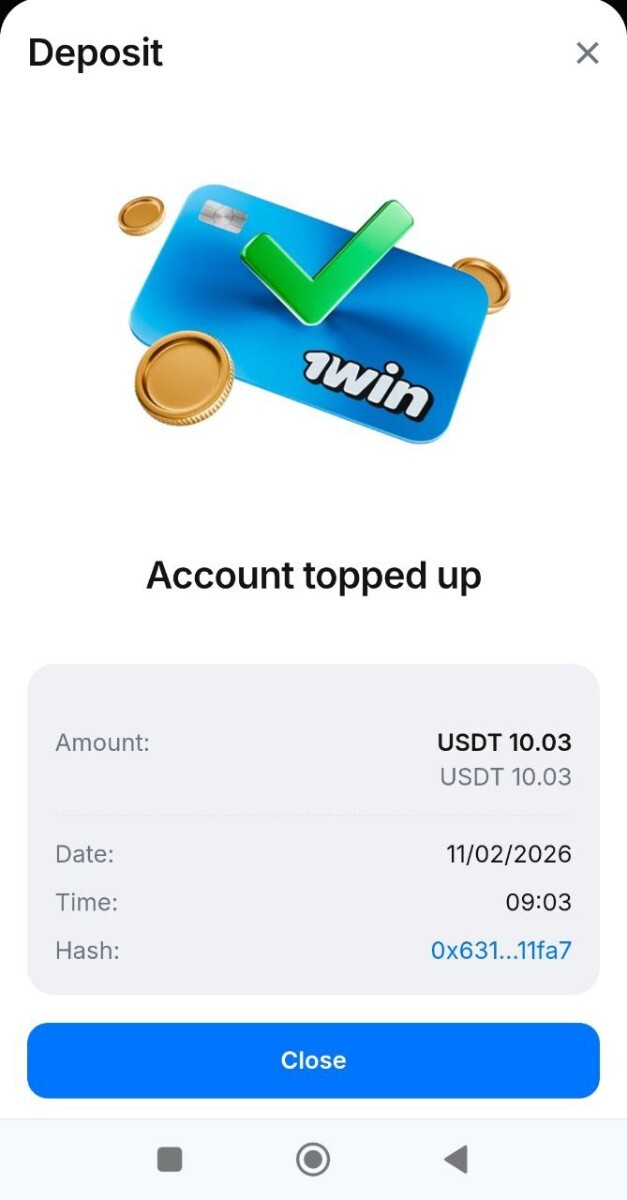Dismiss the Deposit dialog with the X
Viewport: 627px width, 1200px height.
[587, 53]
